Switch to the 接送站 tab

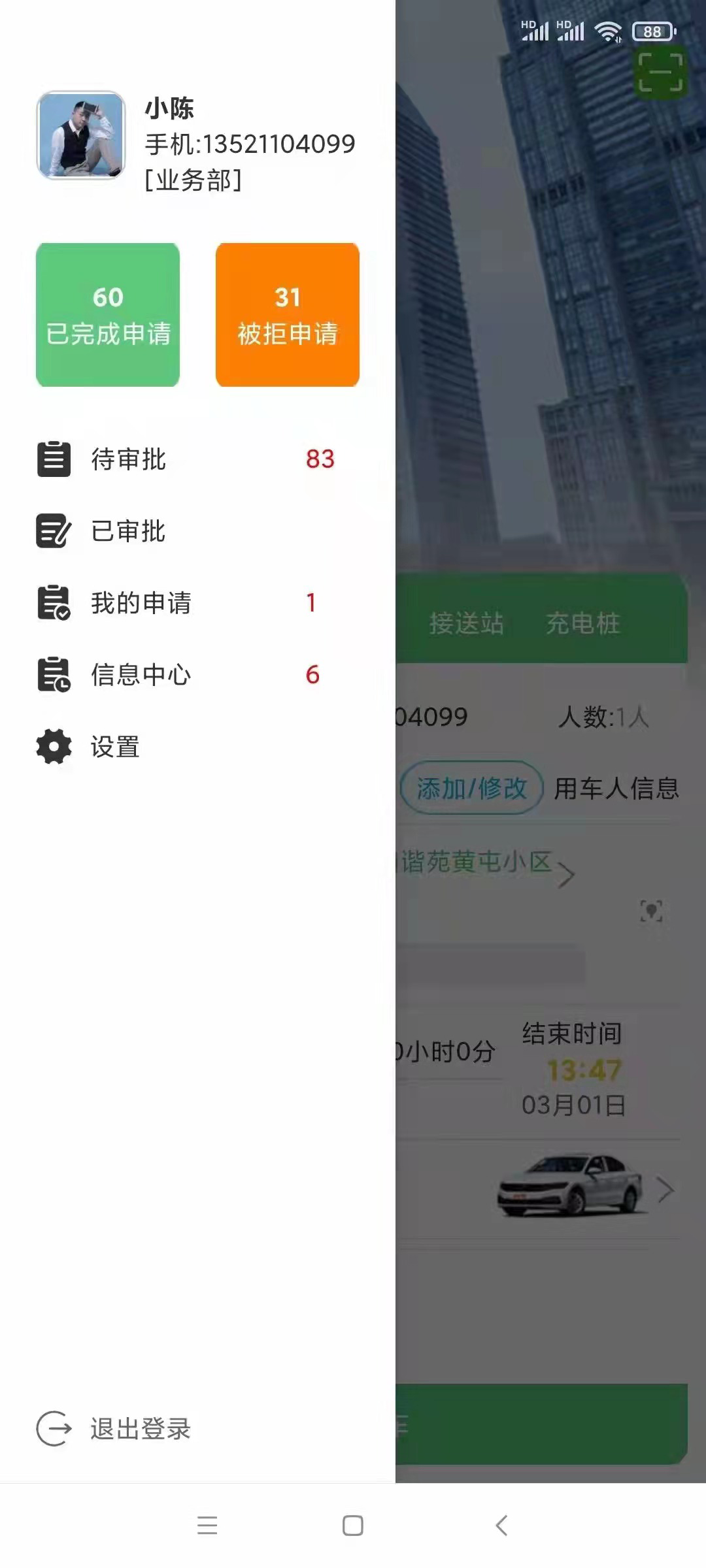point(468,624)
